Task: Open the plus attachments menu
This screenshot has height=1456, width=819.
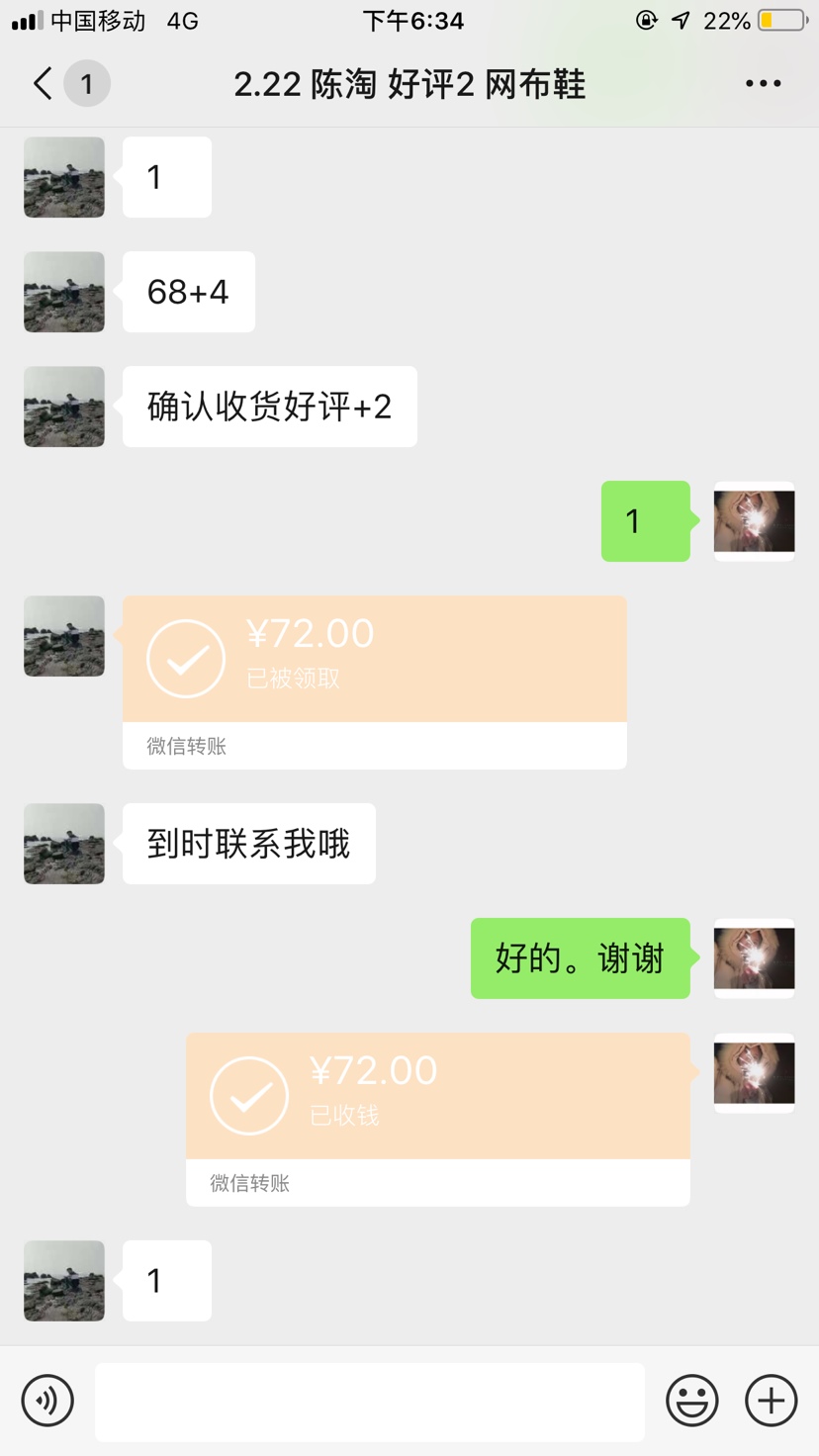Action: point(772,1401)
